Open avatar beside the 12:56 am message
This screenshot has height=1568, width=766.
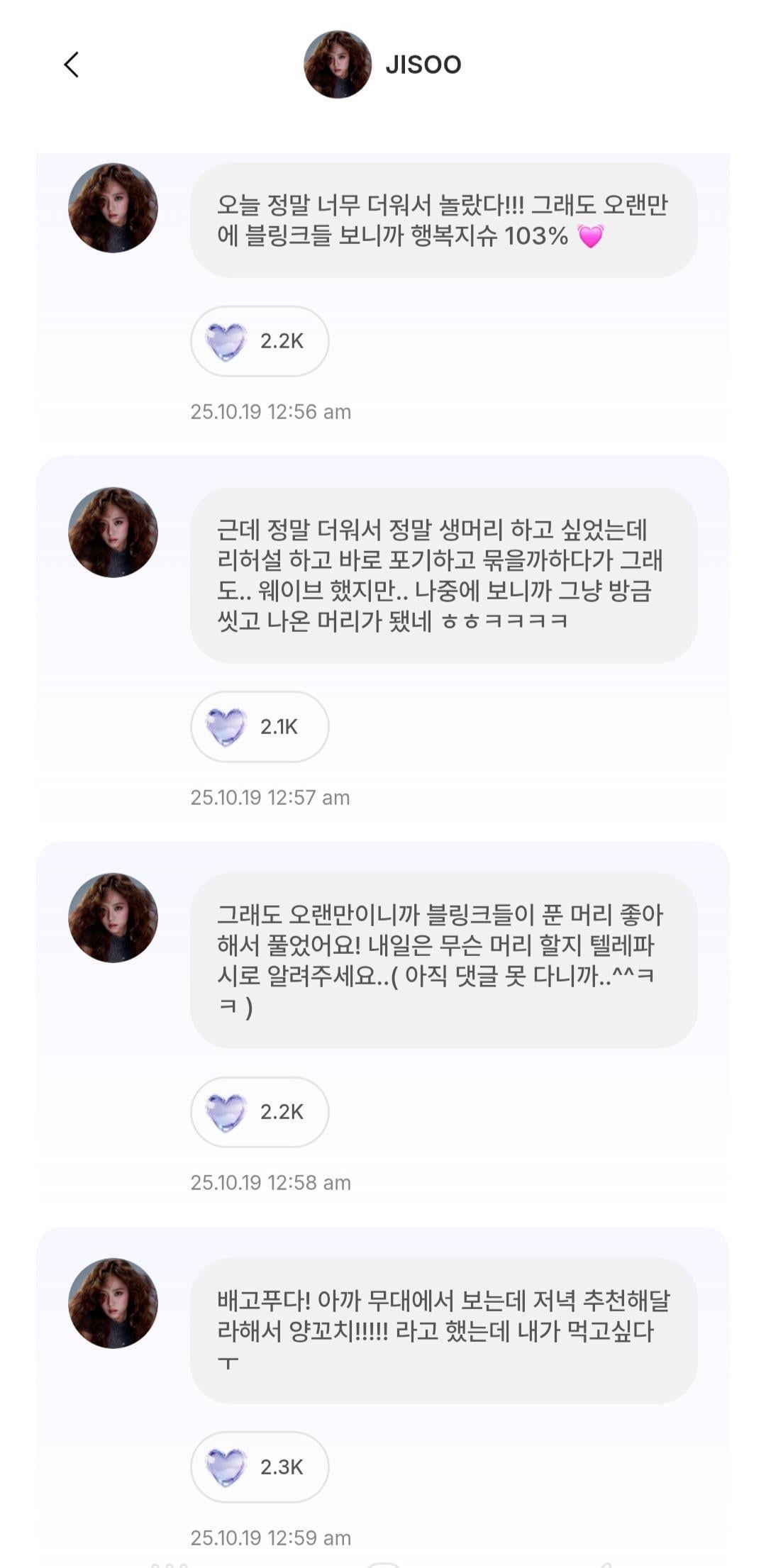click(x=113, y=208)
